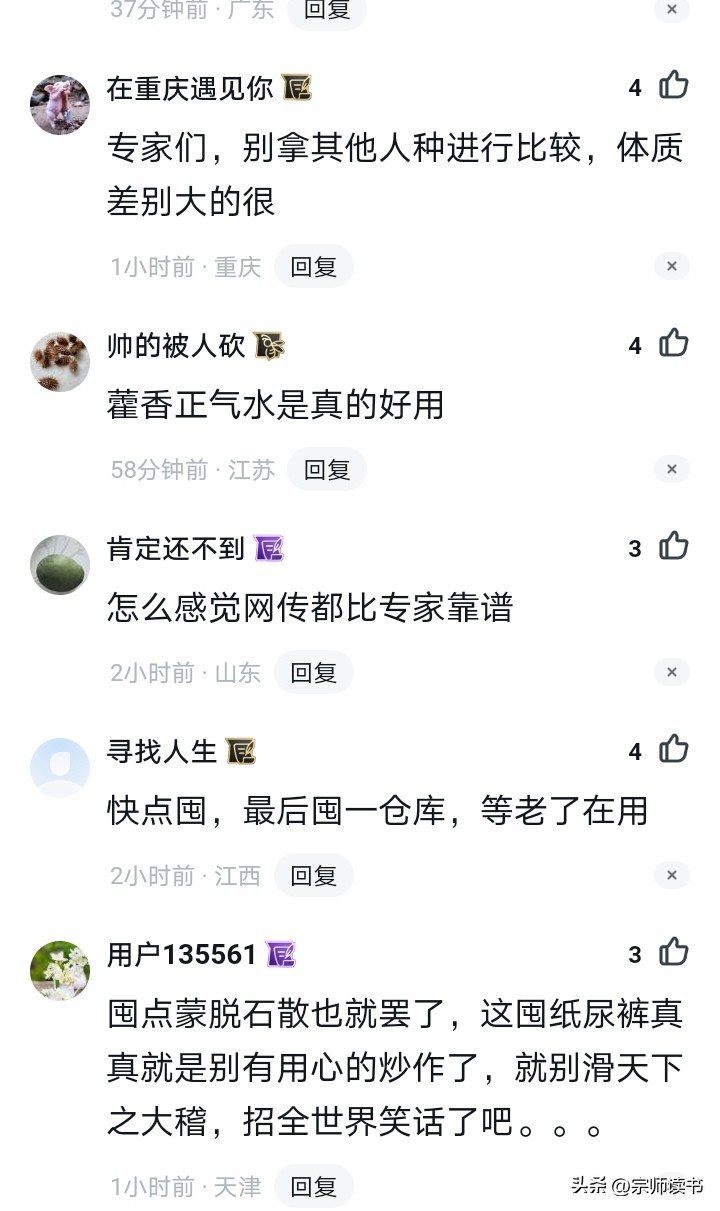Viewport: 720px width, 1211px height.
Task: Hide 寻找人生's comment using its ×
Action: (671, 874)
